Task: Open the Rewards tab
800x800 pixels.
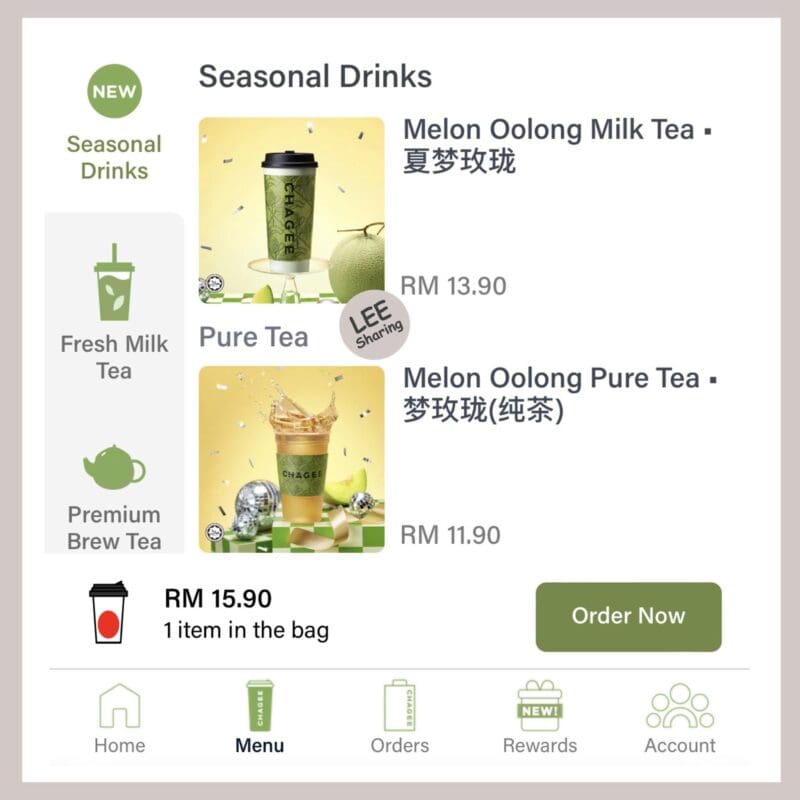Action: [x=539, y=717]
